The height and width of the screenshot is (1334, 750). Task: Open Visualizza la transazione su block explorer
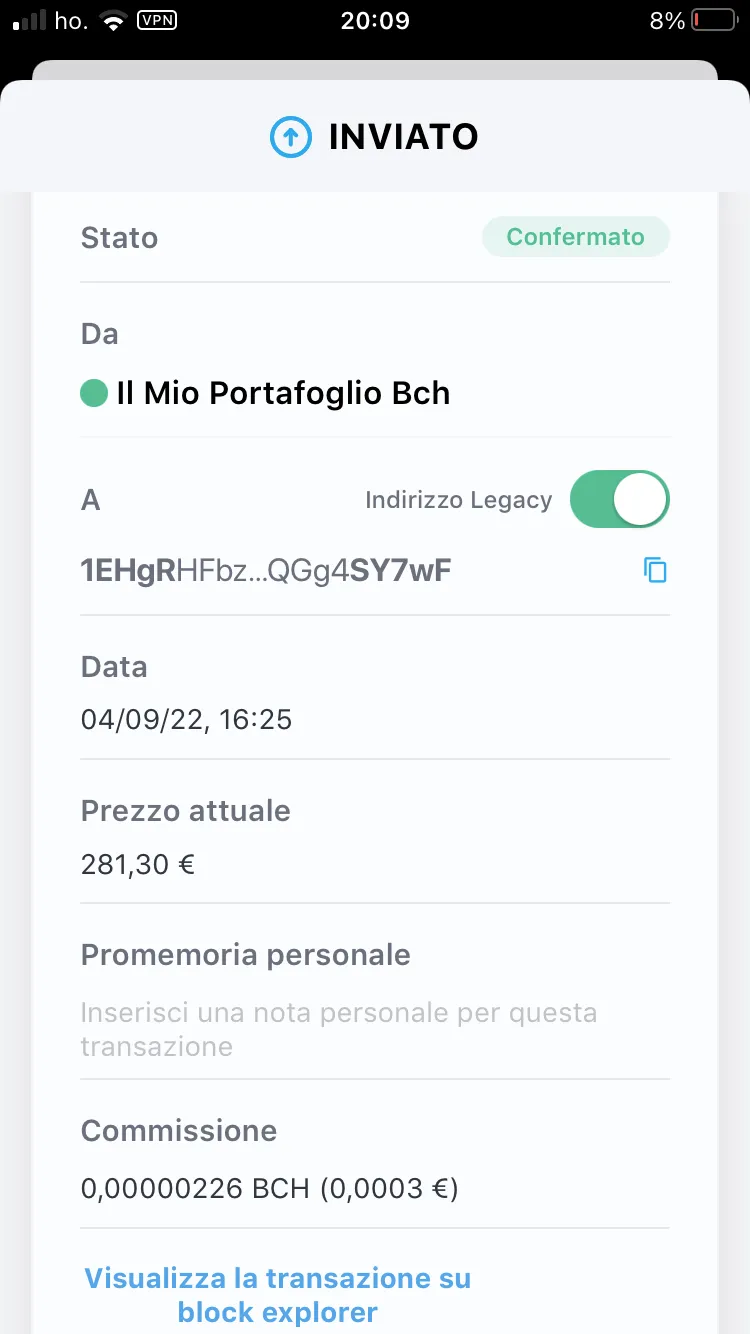pyautogui.click(x=277, y=1294)
